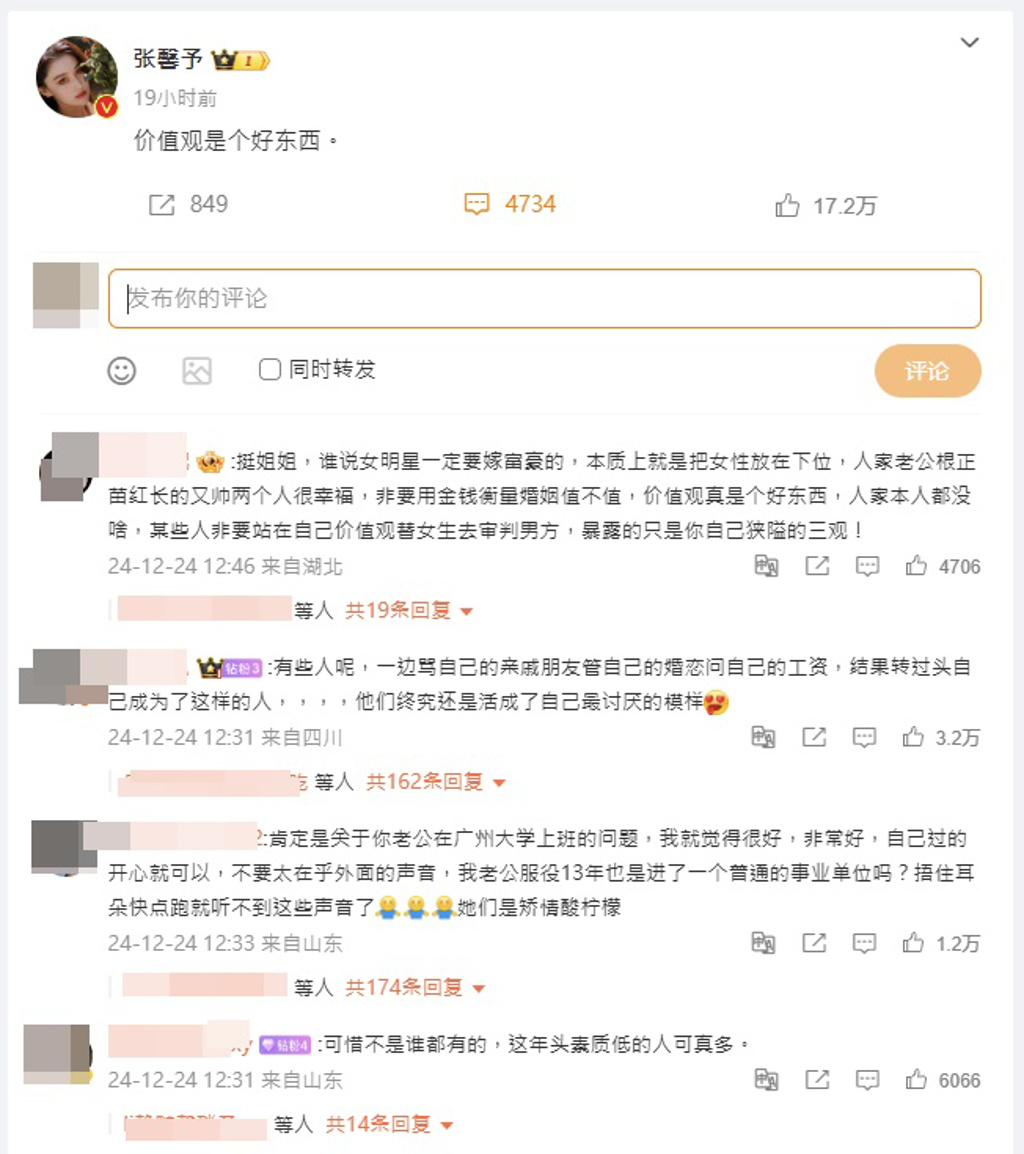The width and height of the screenshot is (1024, 1154).
Task: Open the post's dropdown chevron menu
Action: 969,42
